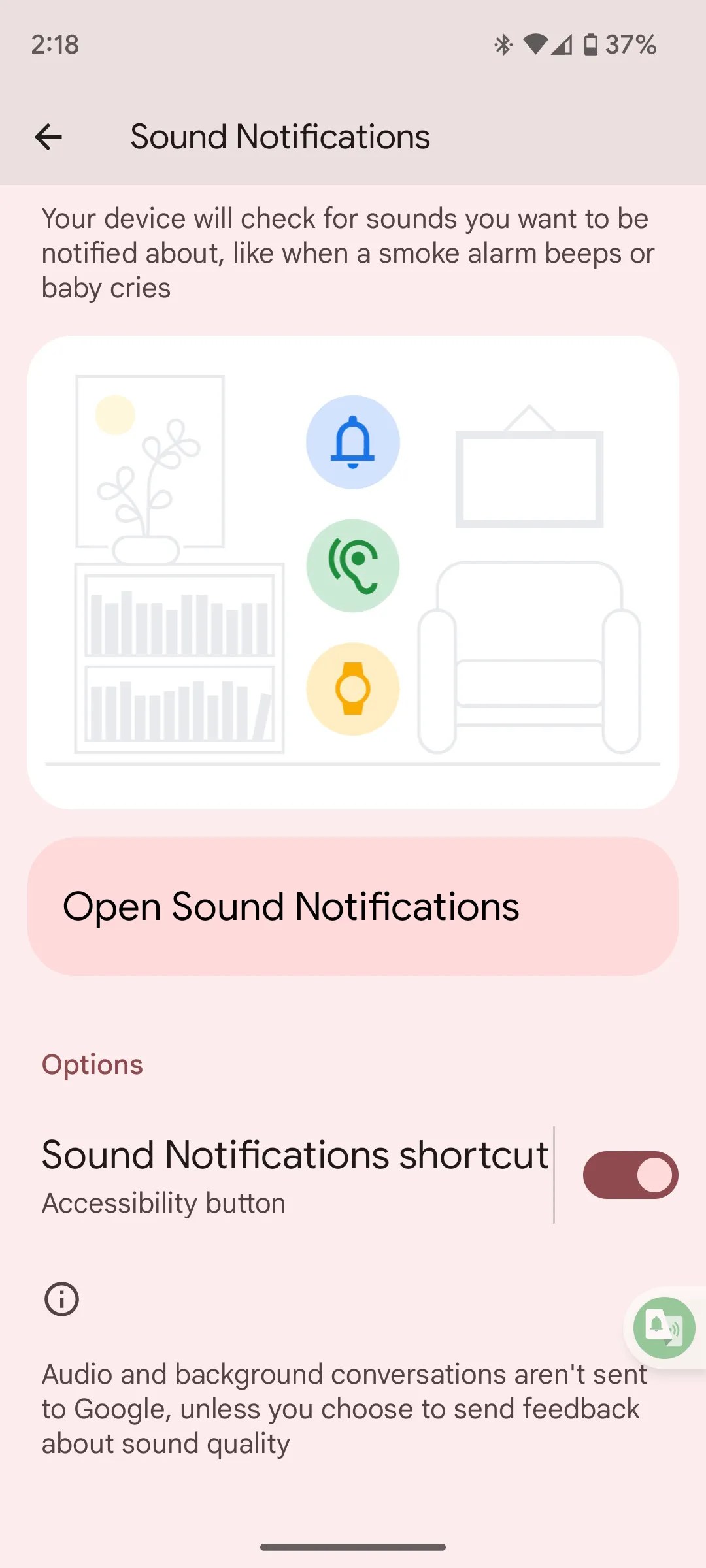Tap the orange smartwatch icon
Image resolution: width=706 pixels, height=1568 pixels.
tap(352, 688)
